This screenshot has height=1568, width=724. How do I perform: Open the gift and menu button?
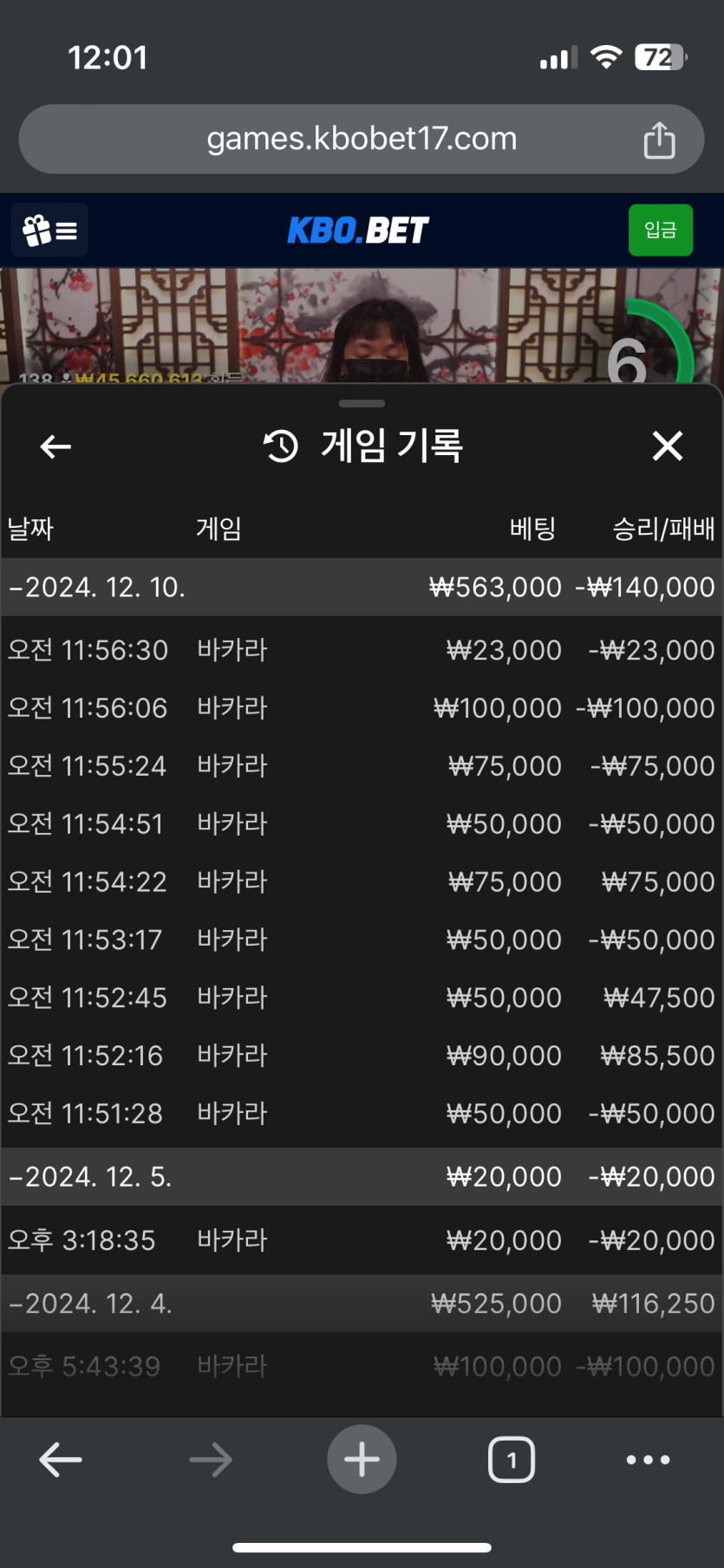tap(50, 231)
